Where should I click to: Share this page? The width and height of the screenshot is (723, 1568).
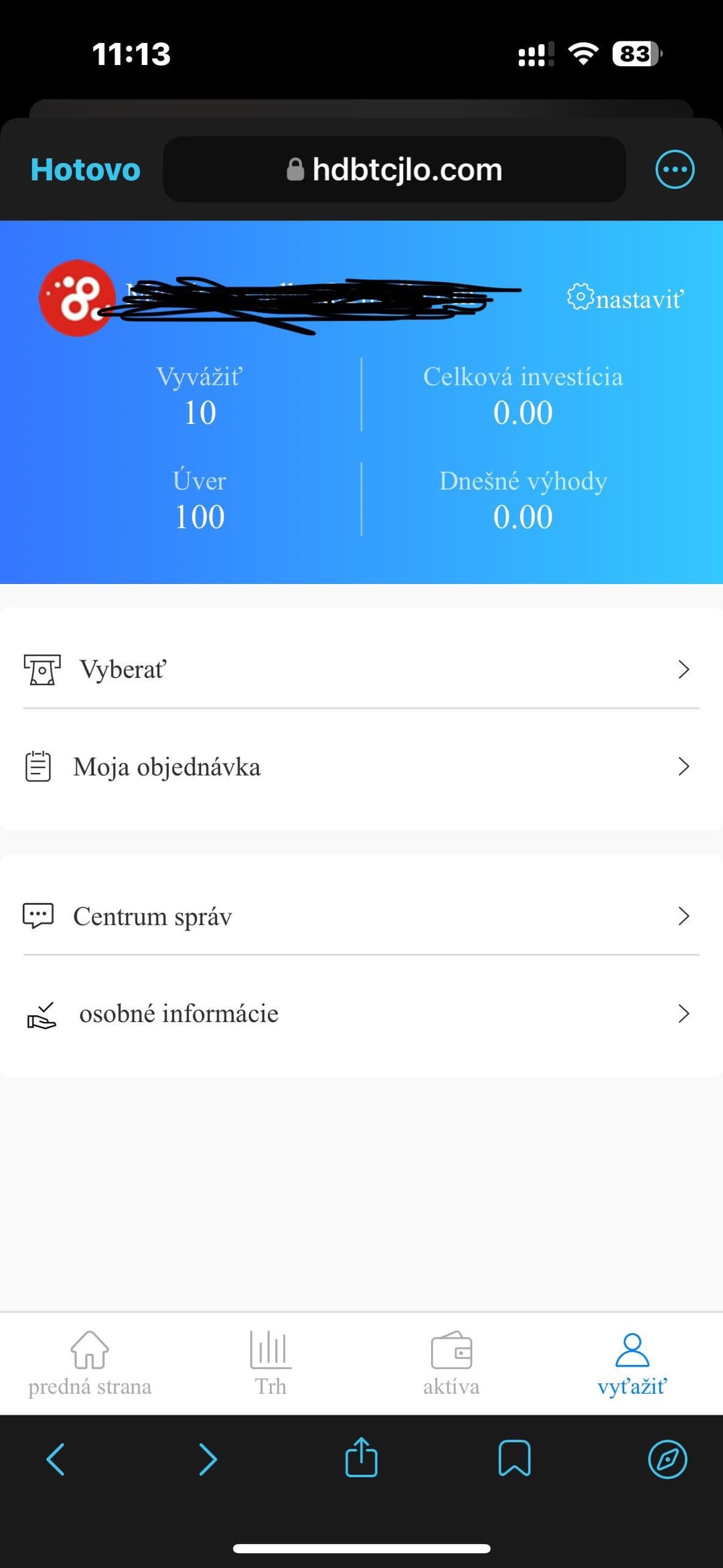pyautogui.click(x=361, y=1457)
